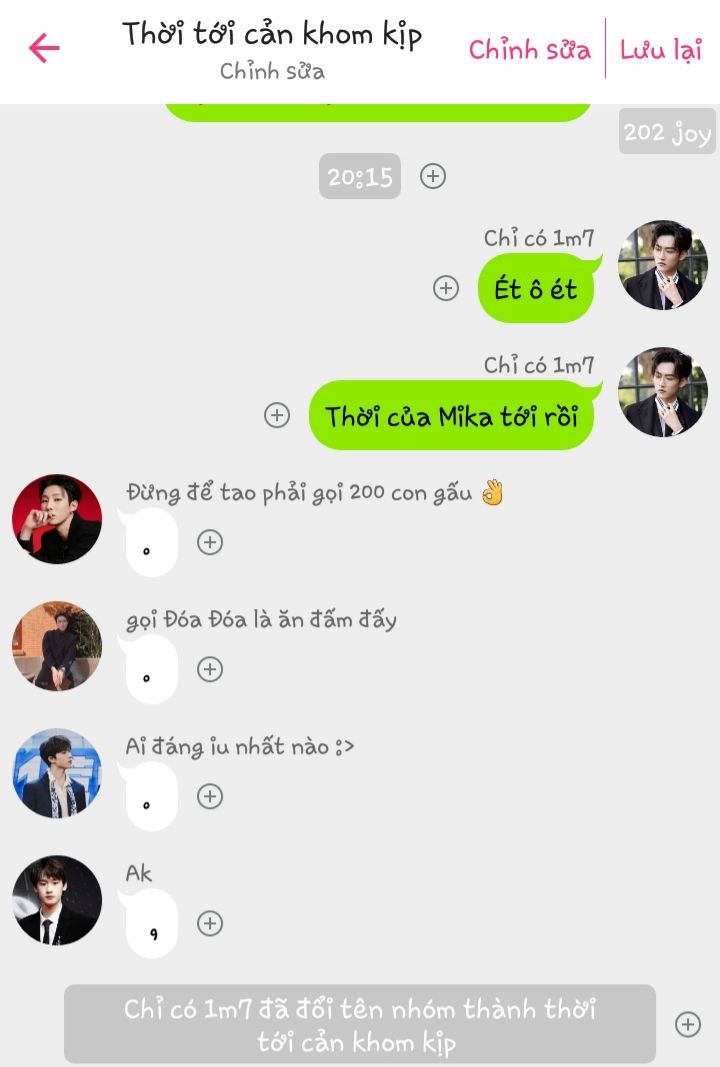This screenshot has height=1067, width=720.
Task: Open the Ét ô ét message bubble
Action: (x=536, y=289)
